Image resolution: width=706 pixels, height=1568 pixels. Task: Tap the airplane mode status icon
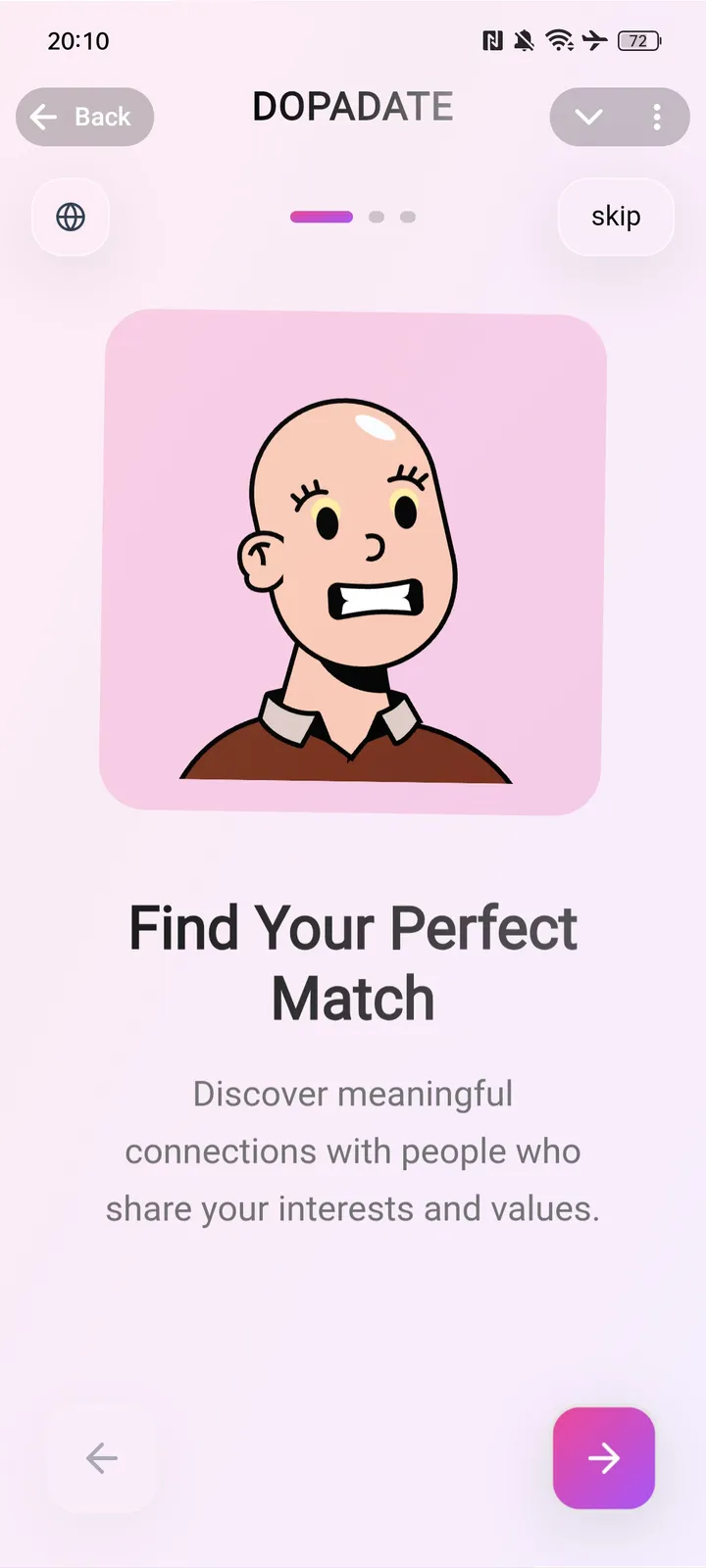[x=594, y=40]
